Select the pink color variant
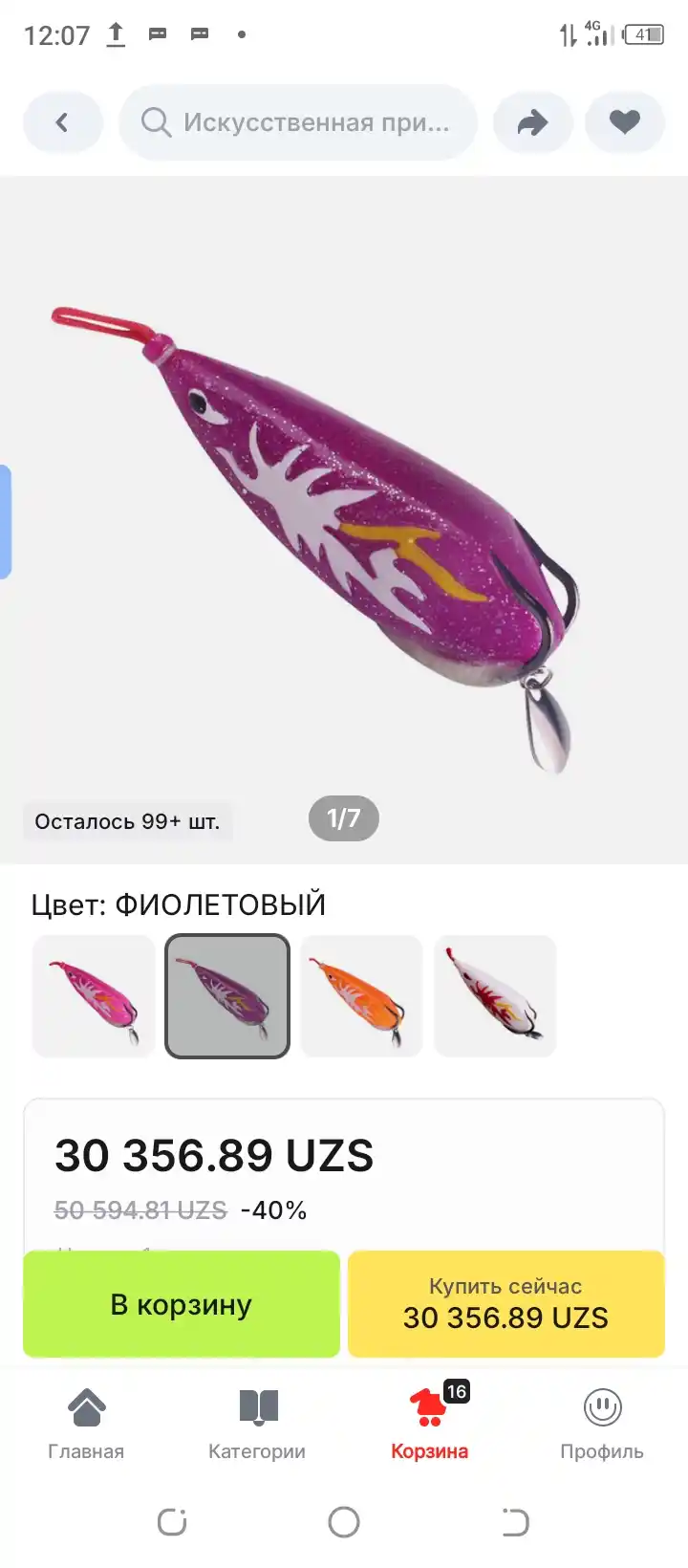The width and height of the screenshot is (688, 1568). 94,996
